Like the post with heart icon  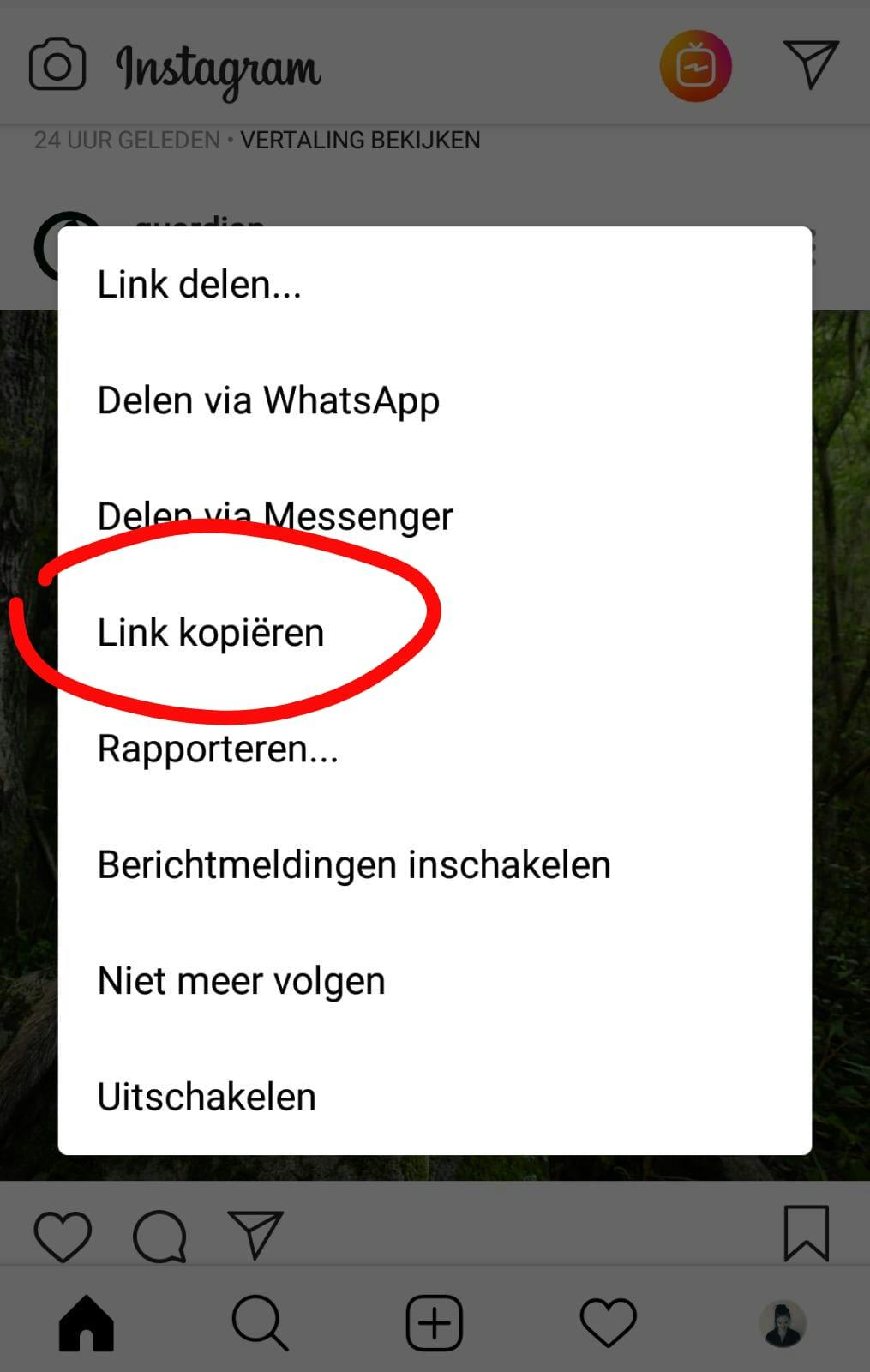tap(63, 1236)
